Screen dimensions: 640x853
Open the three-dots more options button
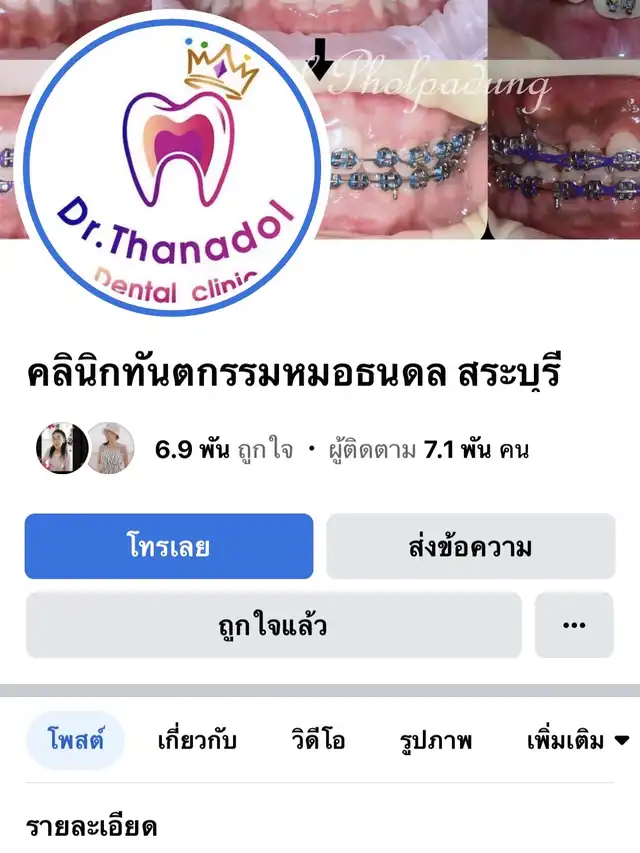(x=573, y=625)
